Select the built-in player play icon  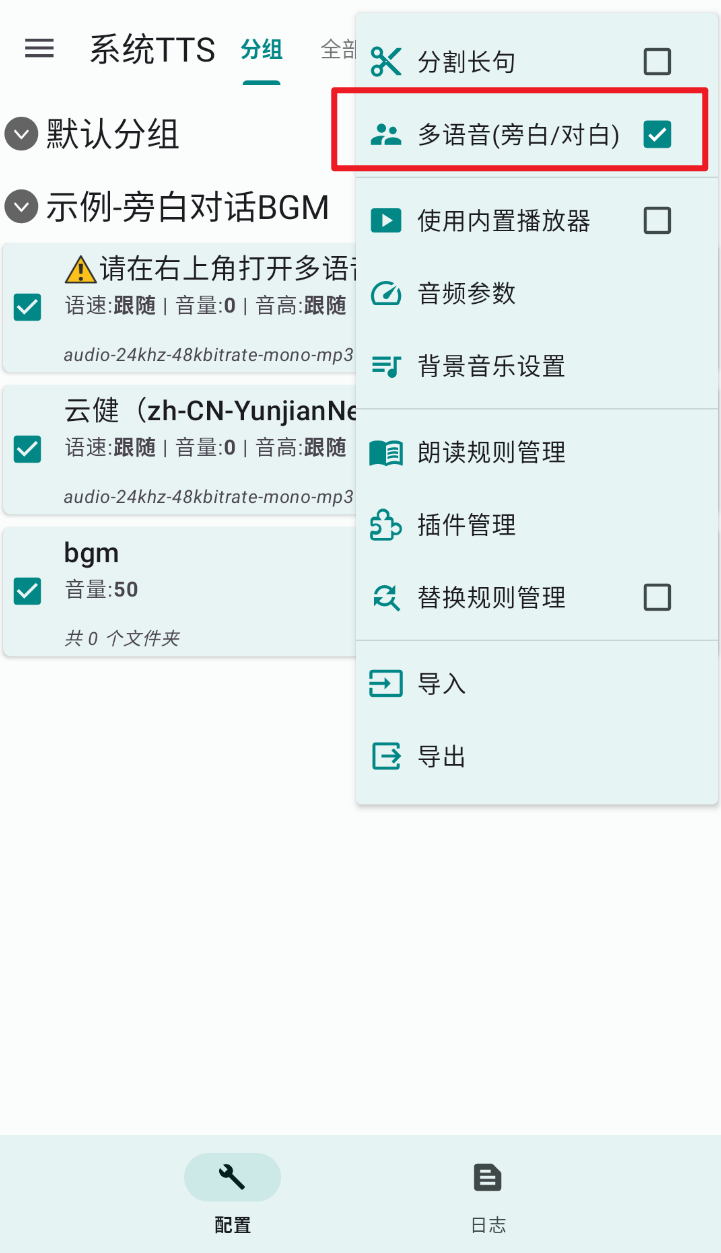click(x=386, y=220)
